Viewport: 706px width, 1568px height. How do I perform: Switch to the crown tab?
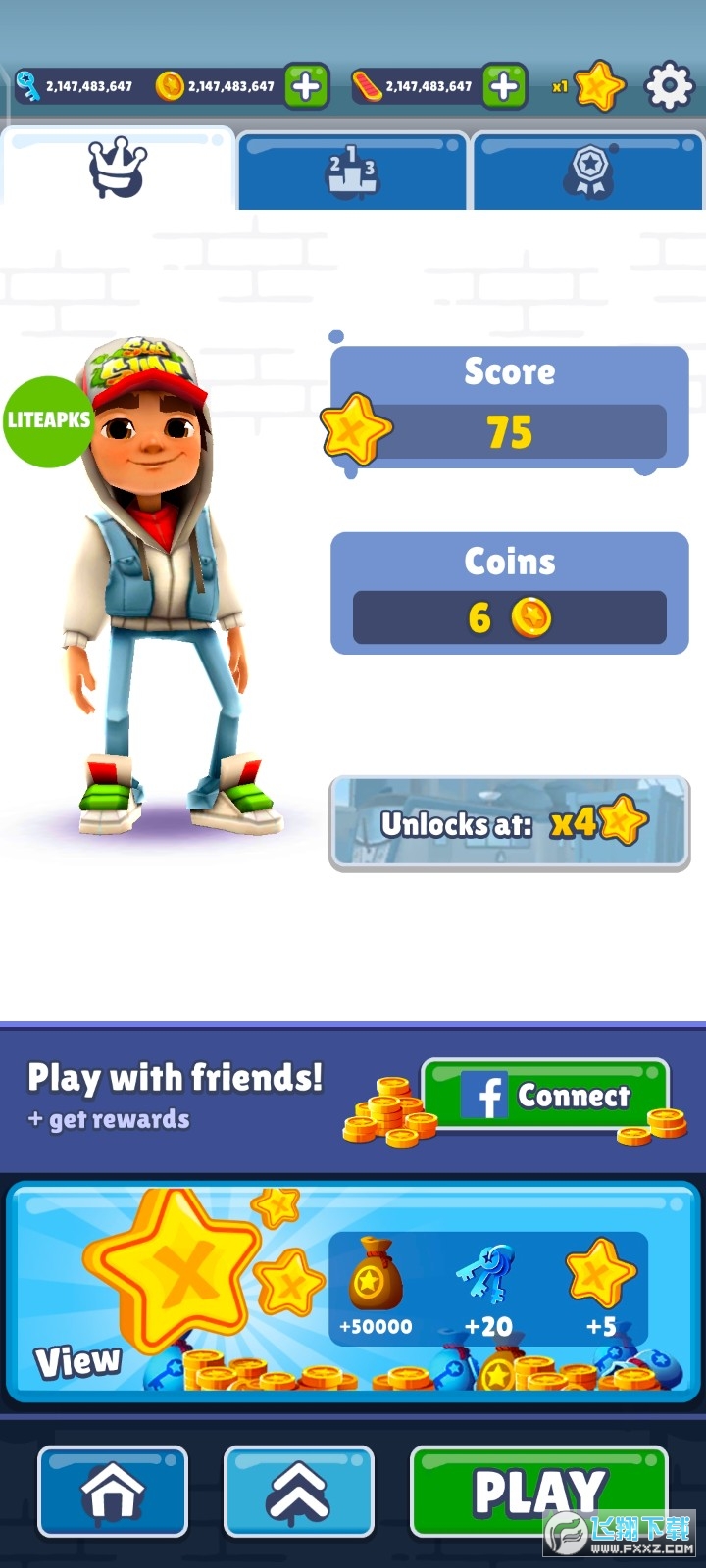coord(118,169)
